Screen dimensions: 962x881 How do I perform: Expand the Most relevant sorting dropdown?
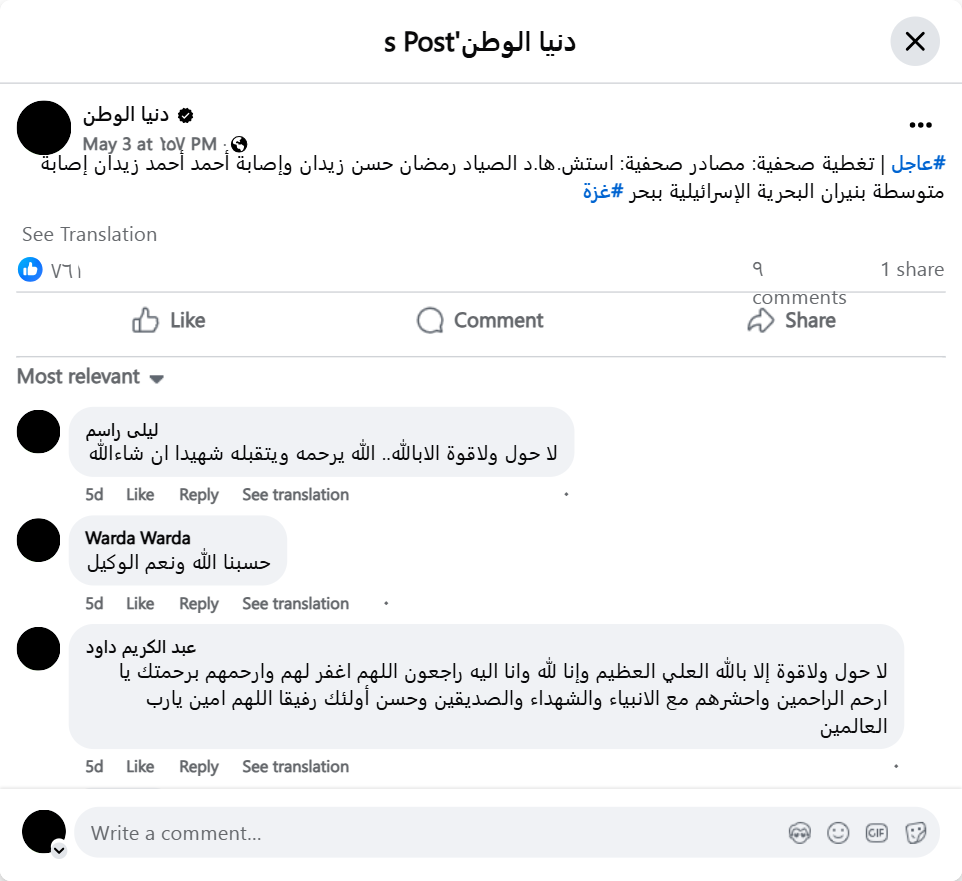pos(90,377)
